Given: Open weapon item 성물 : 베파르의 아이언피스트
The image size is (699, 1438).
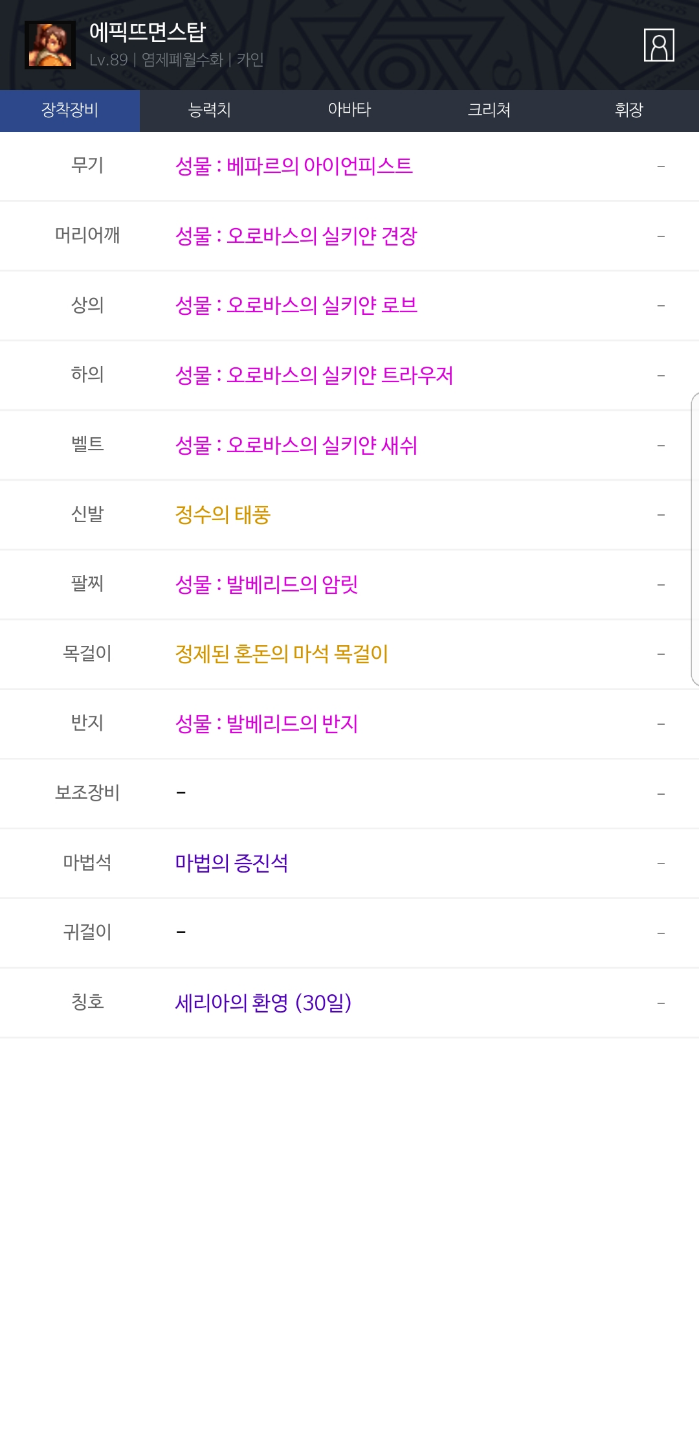Looking at the screenshot, I should (x=294, y=166).
